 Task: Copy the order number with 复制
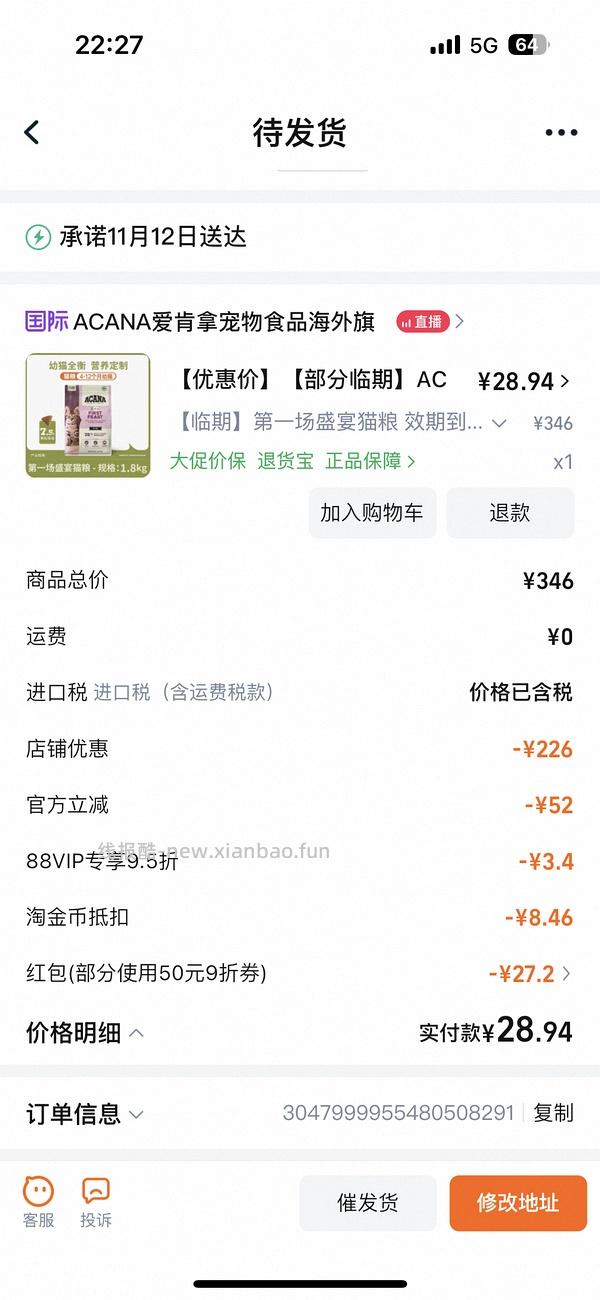[553, 1113]
